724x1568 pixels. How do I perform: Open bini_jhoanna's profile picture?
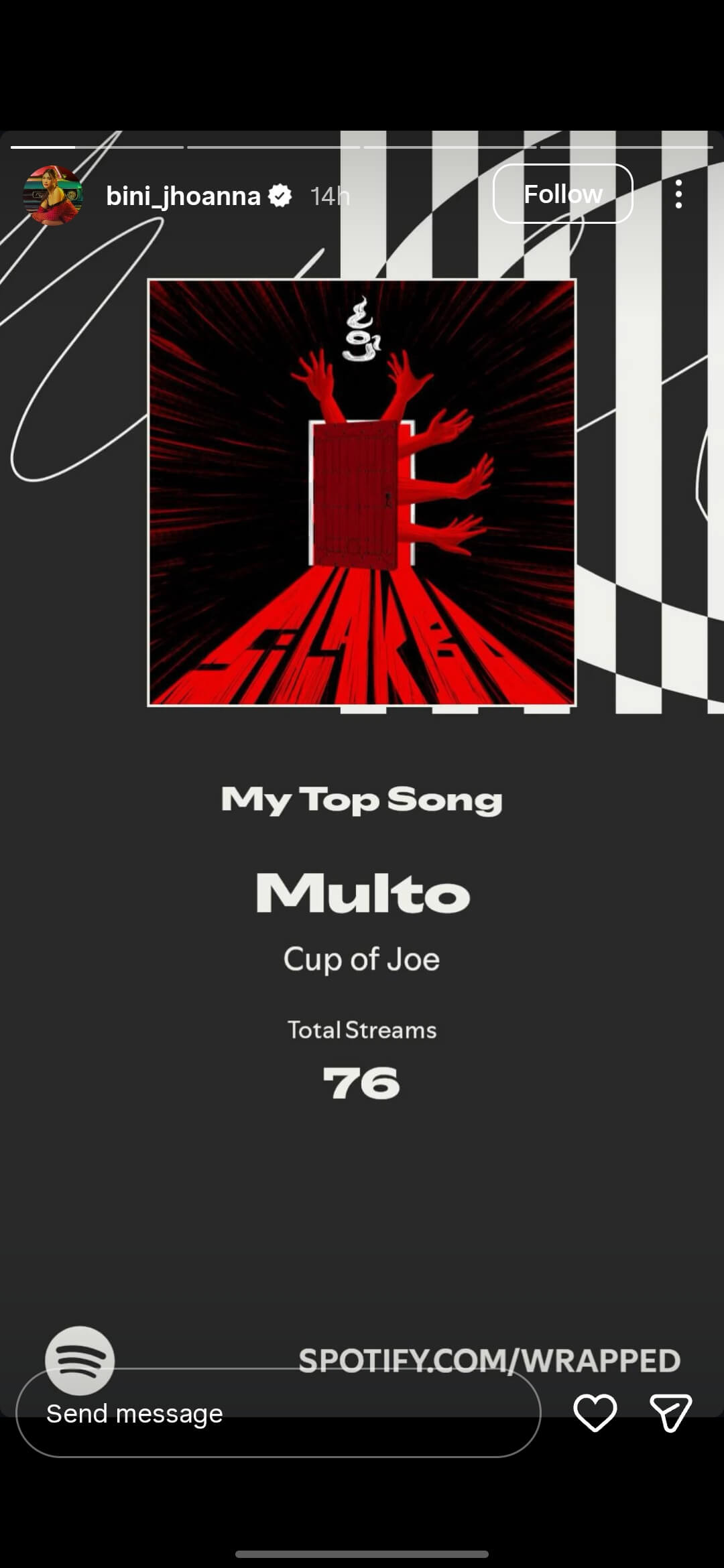(53, 195)
